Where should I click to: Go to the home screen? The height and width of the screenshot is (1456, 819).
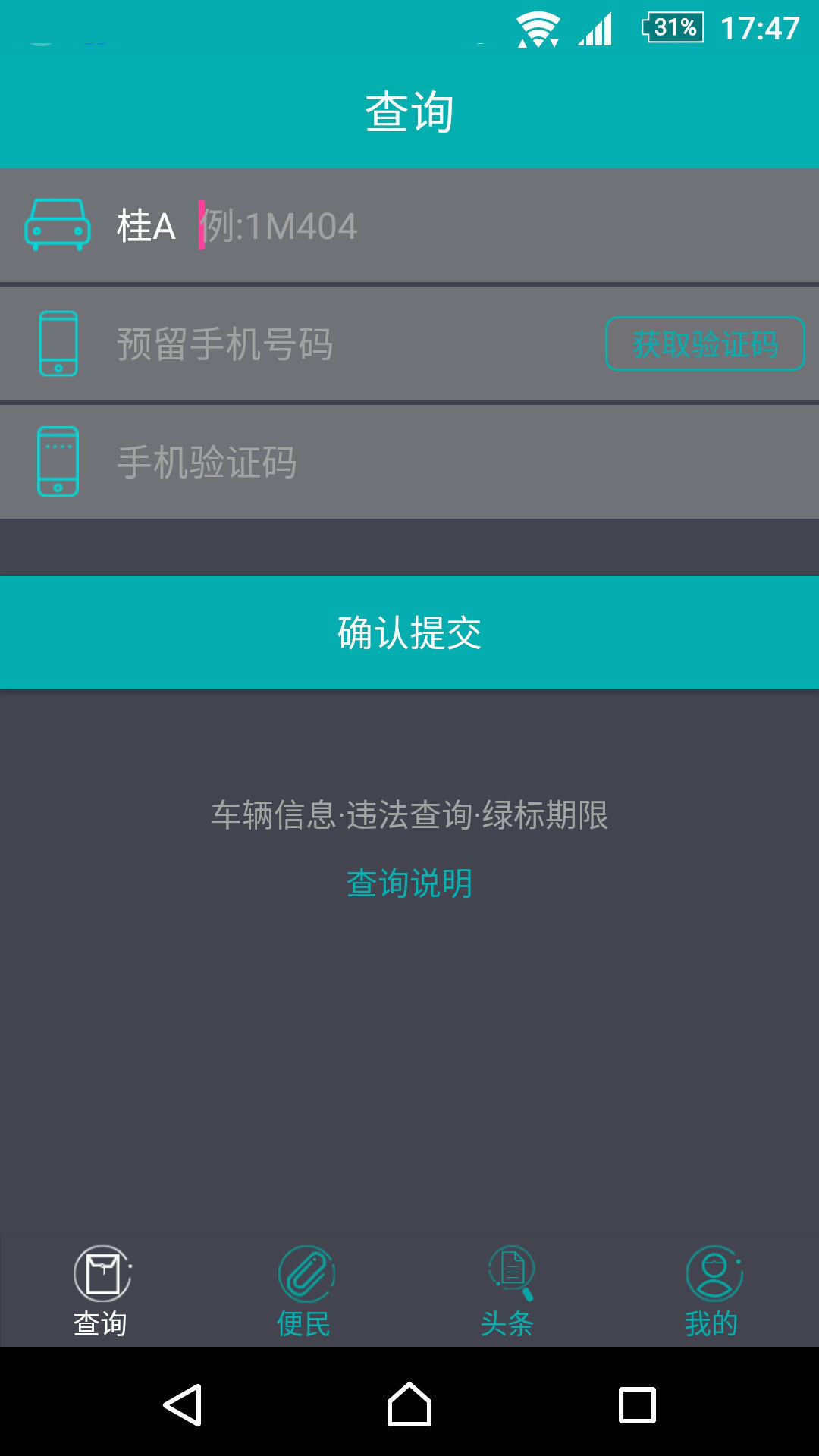coord(409,1405)
